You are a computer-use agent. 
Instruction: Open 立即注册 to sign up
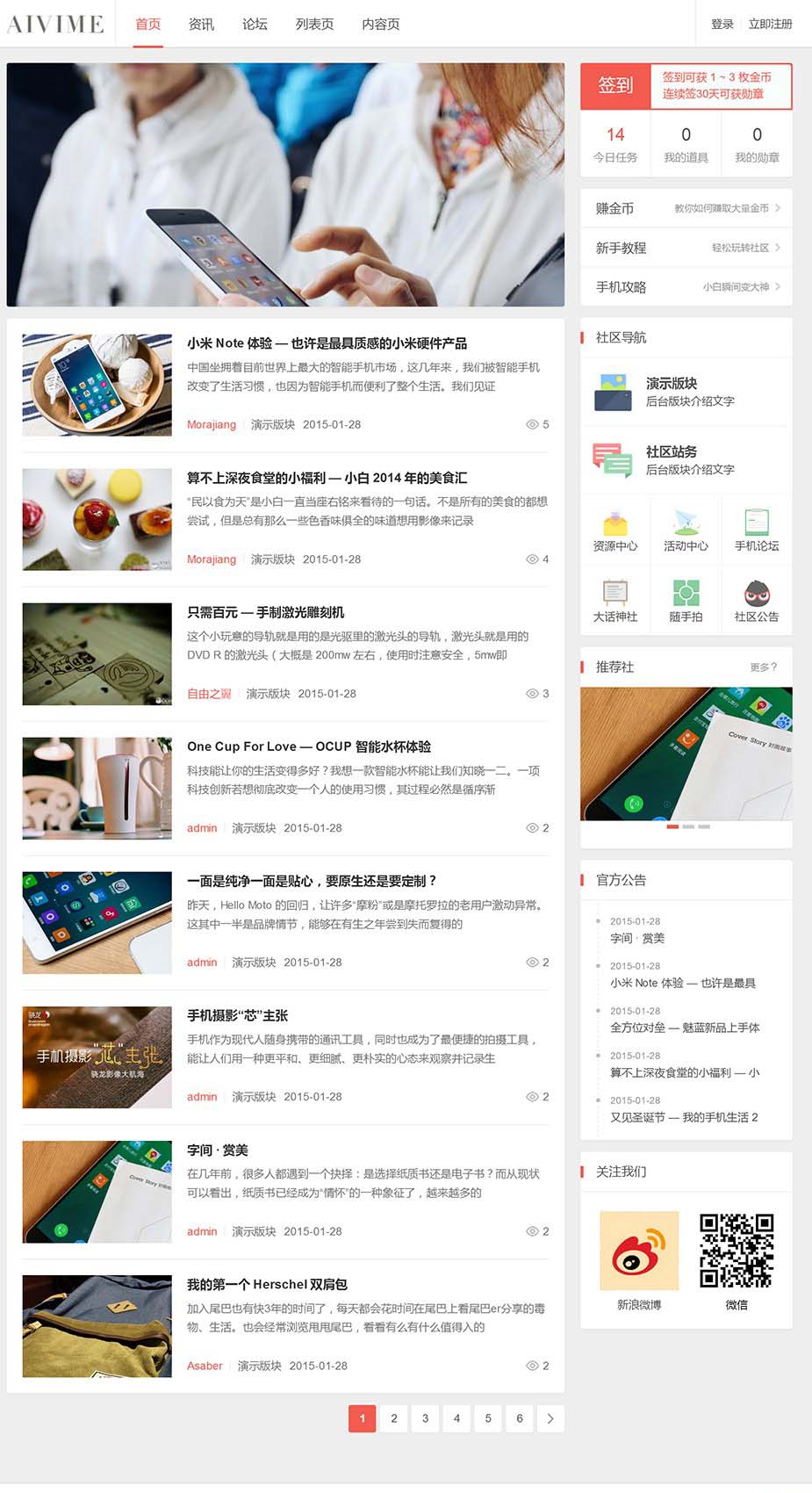tap(770, 24)
